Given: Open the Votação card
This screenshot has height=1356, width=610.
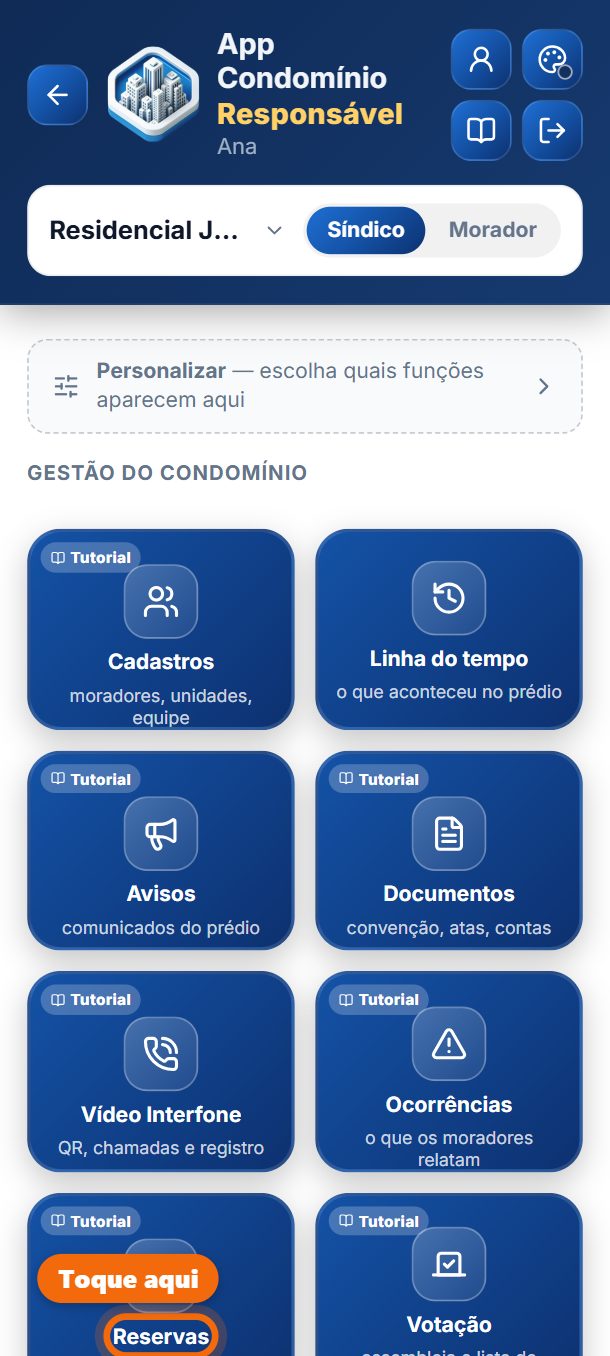Looking at the screenshot, I should (449, 1275).
